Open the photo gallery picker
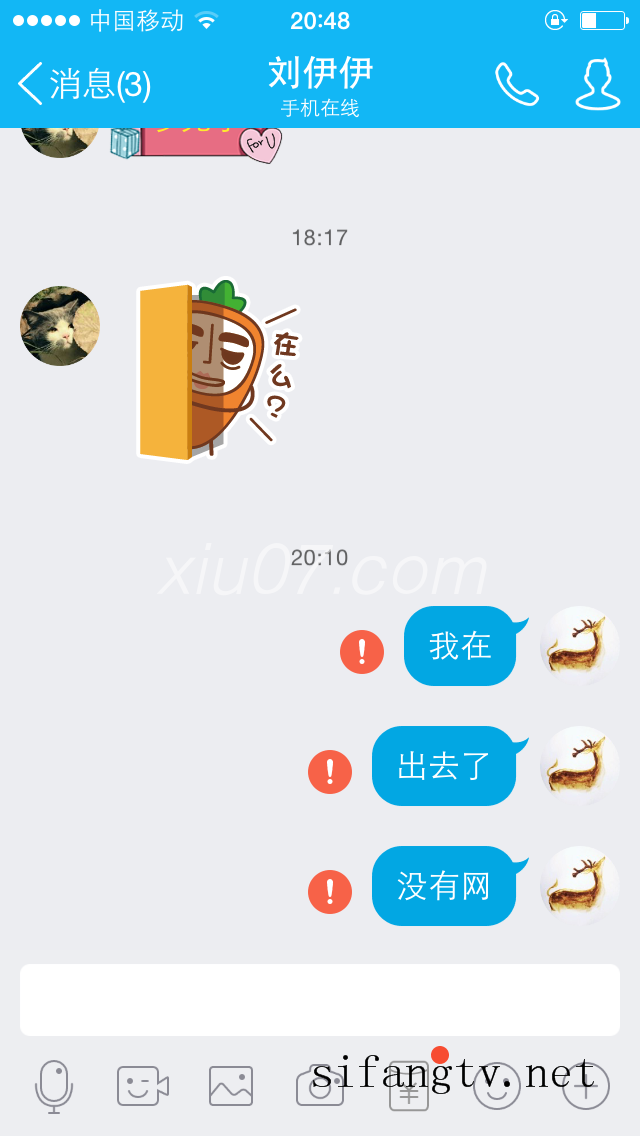 click(x=231, y=1086)
